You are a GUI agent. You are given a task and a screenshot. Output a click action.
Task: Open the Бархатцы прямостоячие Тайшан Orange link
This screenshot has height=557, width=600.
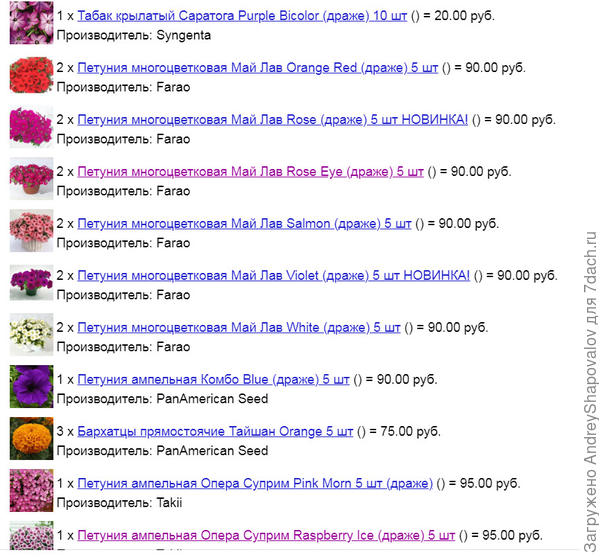[215, 431]
